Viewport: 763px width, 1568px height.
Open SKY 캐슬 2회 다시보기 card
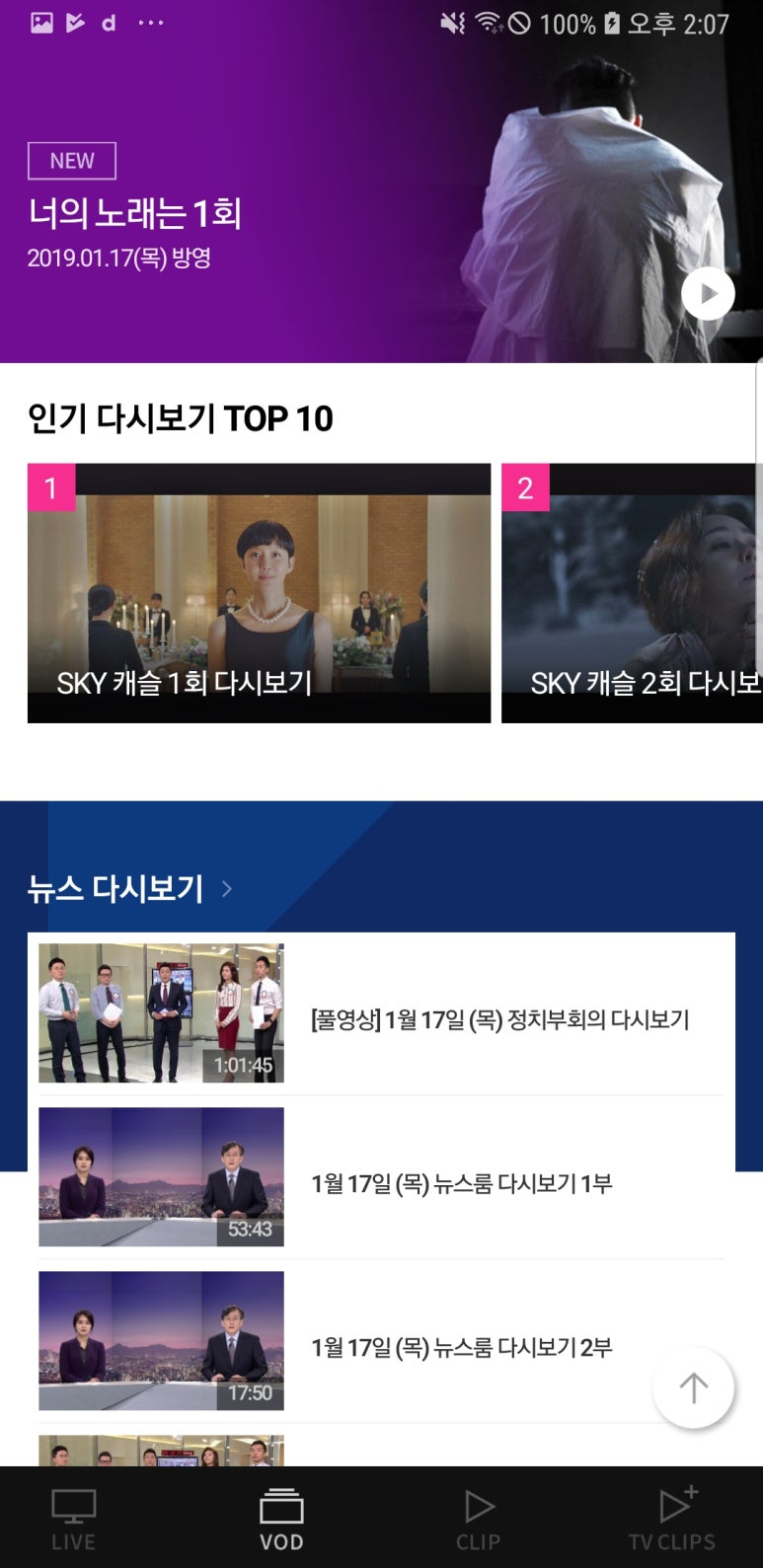click(632, 593)
